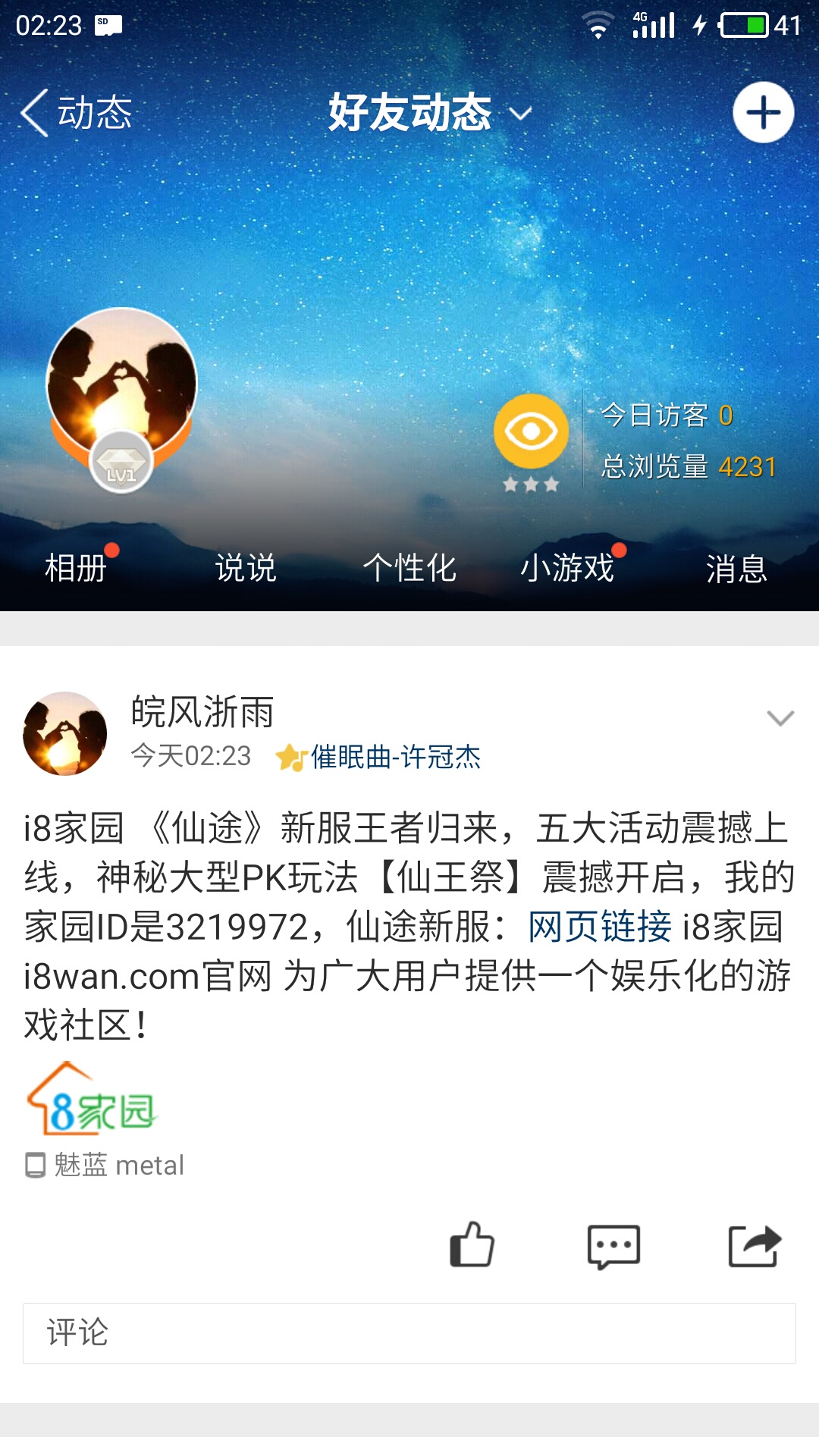The height and width of the screenshot is (1456, 819).
Task: Open 皖风浙雨's small post avatar
Action: (65, 733)
